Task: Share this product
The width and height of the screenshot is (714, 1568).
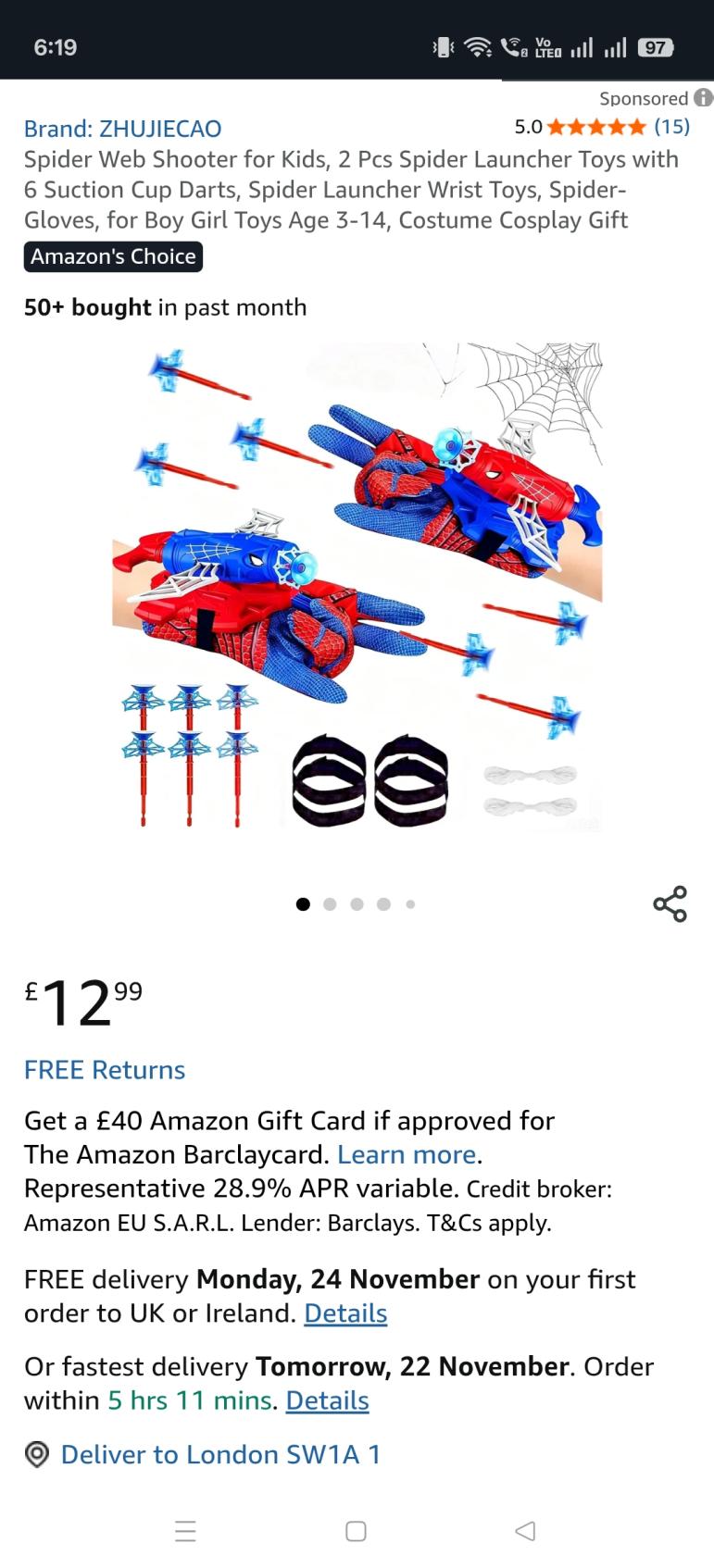Action: (670, 904)
